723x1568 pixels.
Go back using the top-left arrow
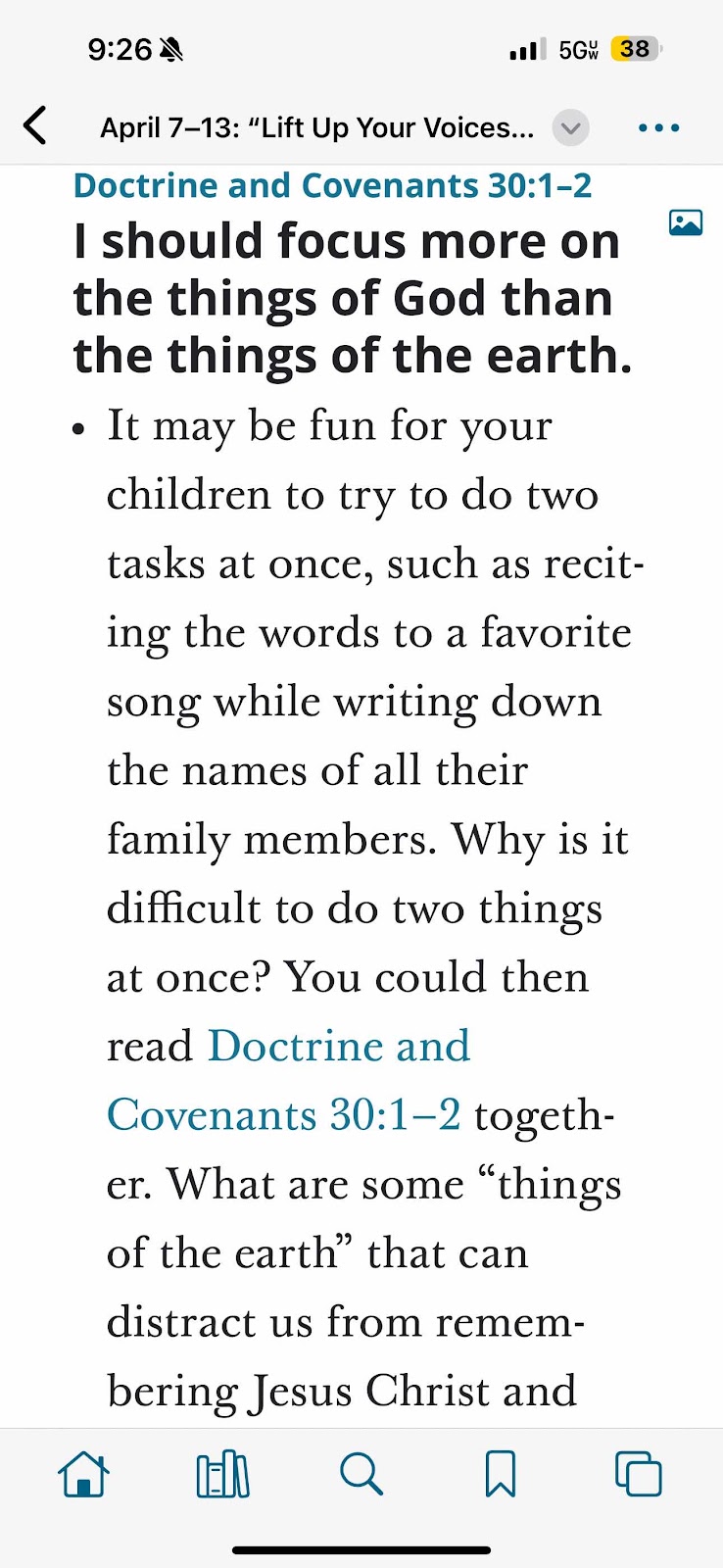click(x=35, y=126)
